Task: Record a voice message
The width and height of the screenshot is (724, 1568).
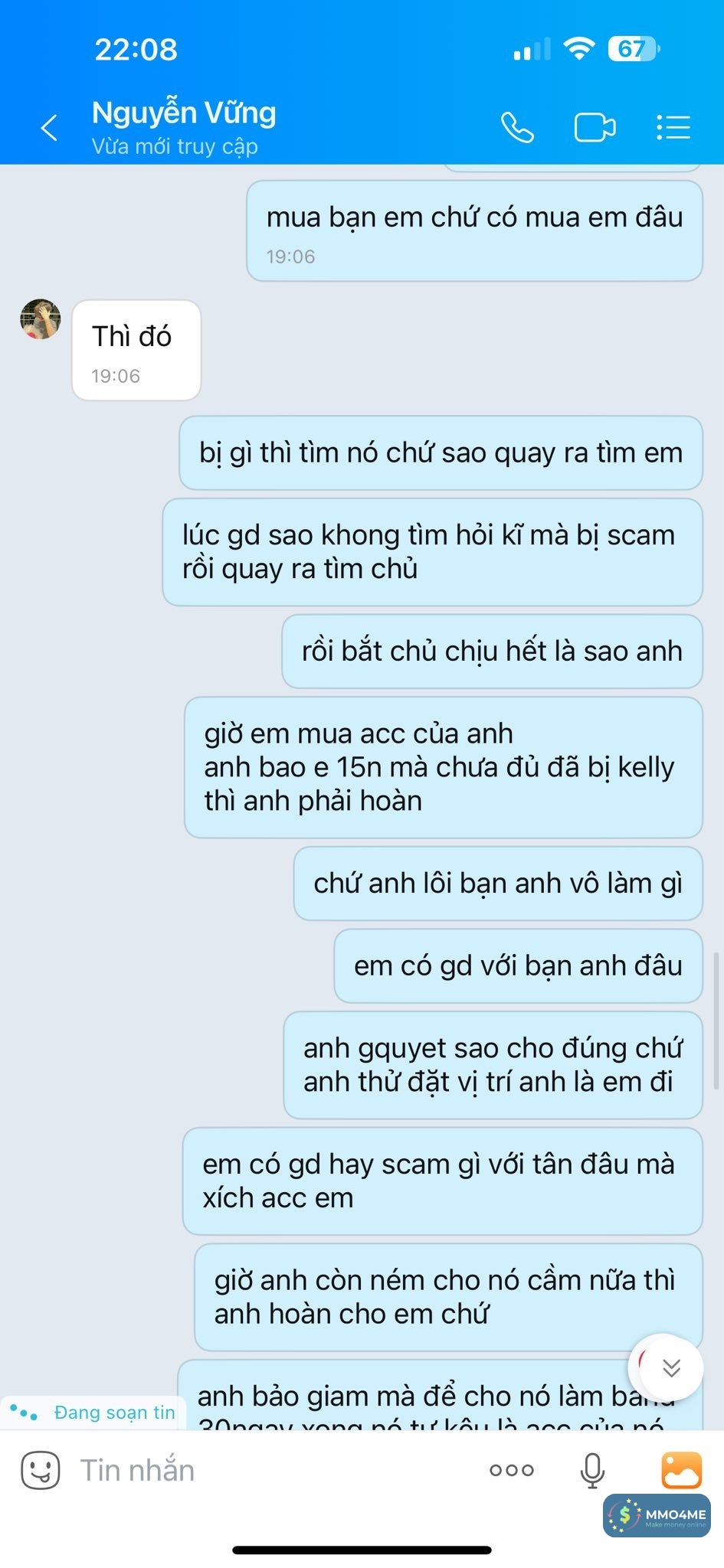Action: click(591, 1470)
